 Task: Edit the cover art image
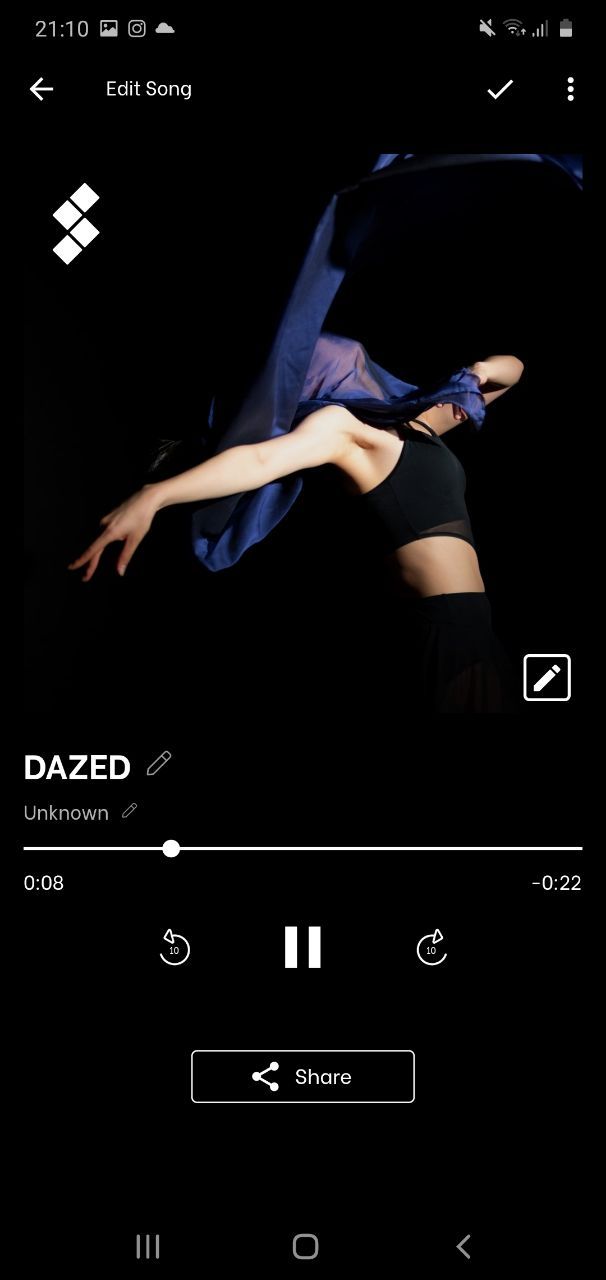click(x=547, y=678)
